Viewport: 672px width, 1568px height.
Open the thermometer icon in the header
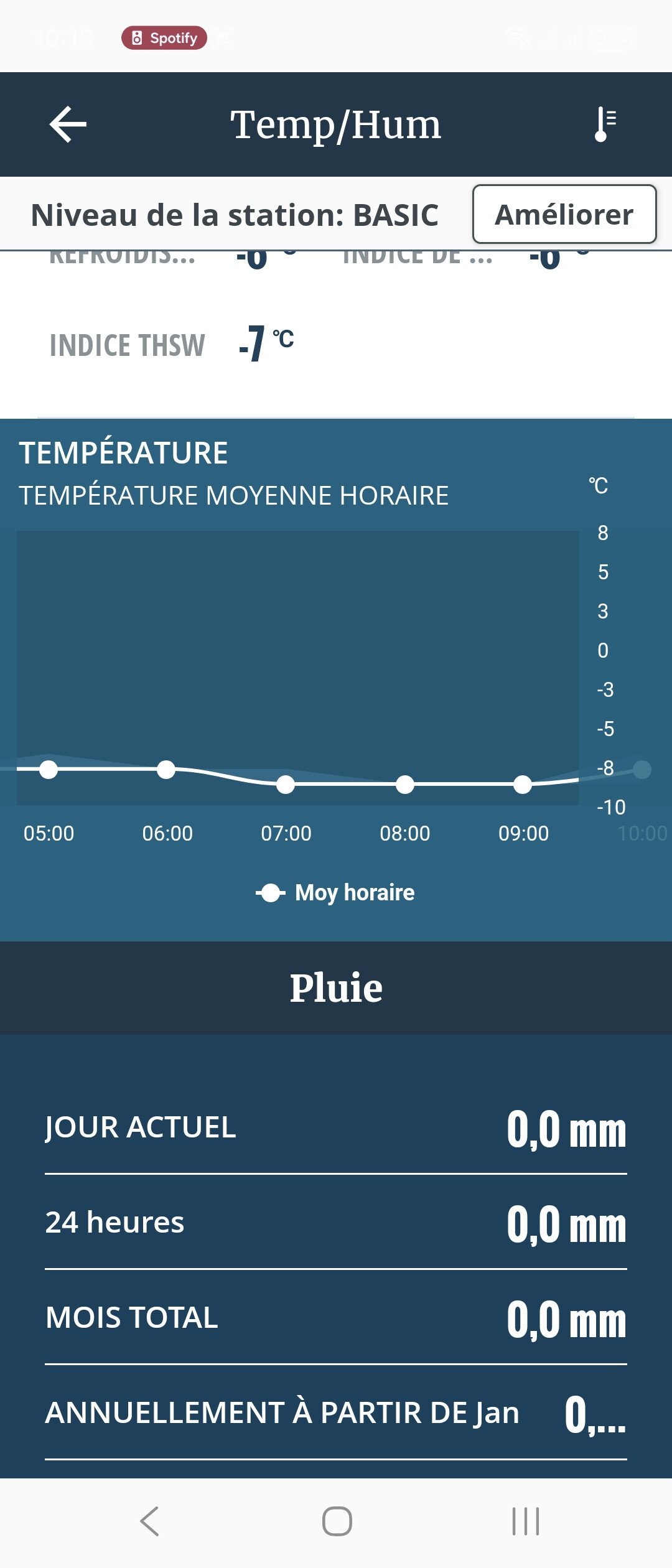(604, 124)
